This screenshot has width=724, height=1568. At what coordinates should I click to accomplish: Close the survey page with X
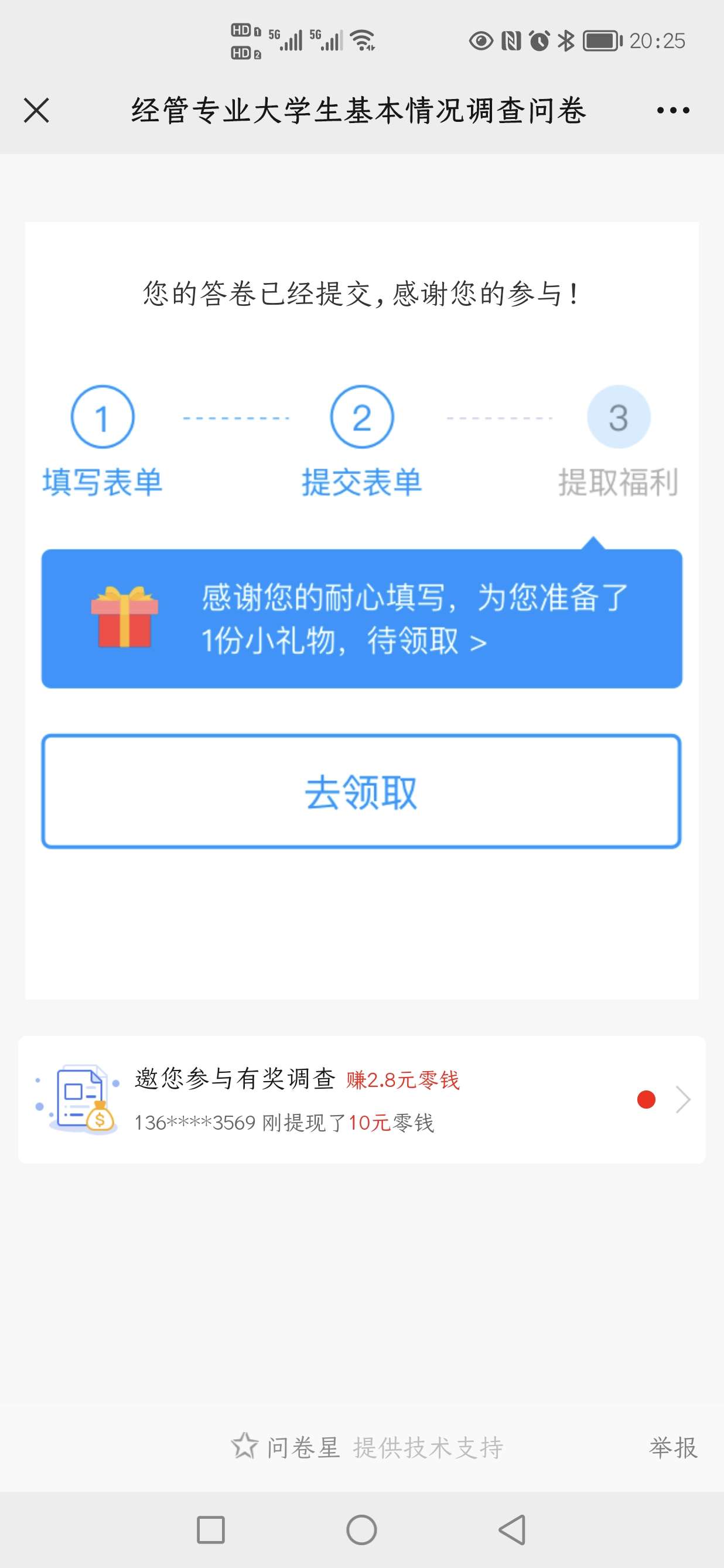coord(36,110)
